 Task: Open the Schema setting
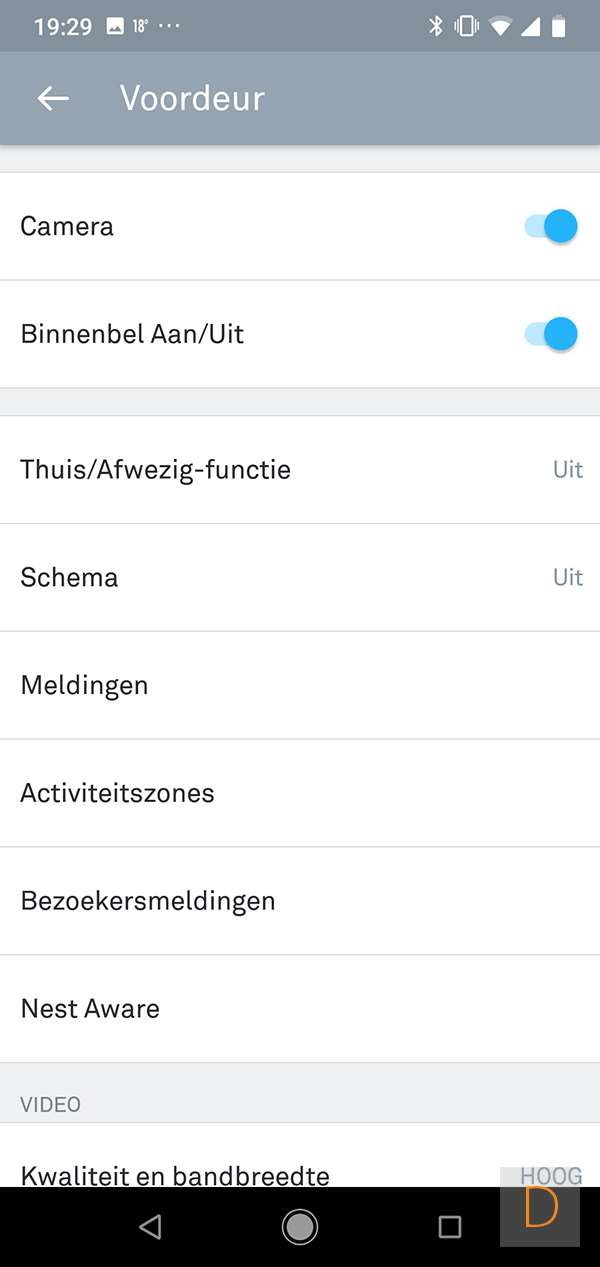tap(300, 577)
